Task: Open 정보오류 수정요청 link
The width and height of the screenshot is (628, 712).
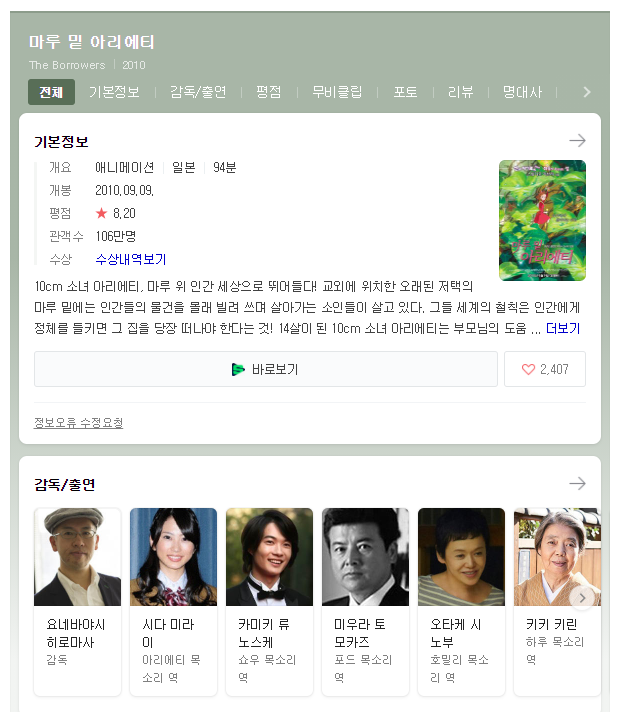Action: coord(78,423)
